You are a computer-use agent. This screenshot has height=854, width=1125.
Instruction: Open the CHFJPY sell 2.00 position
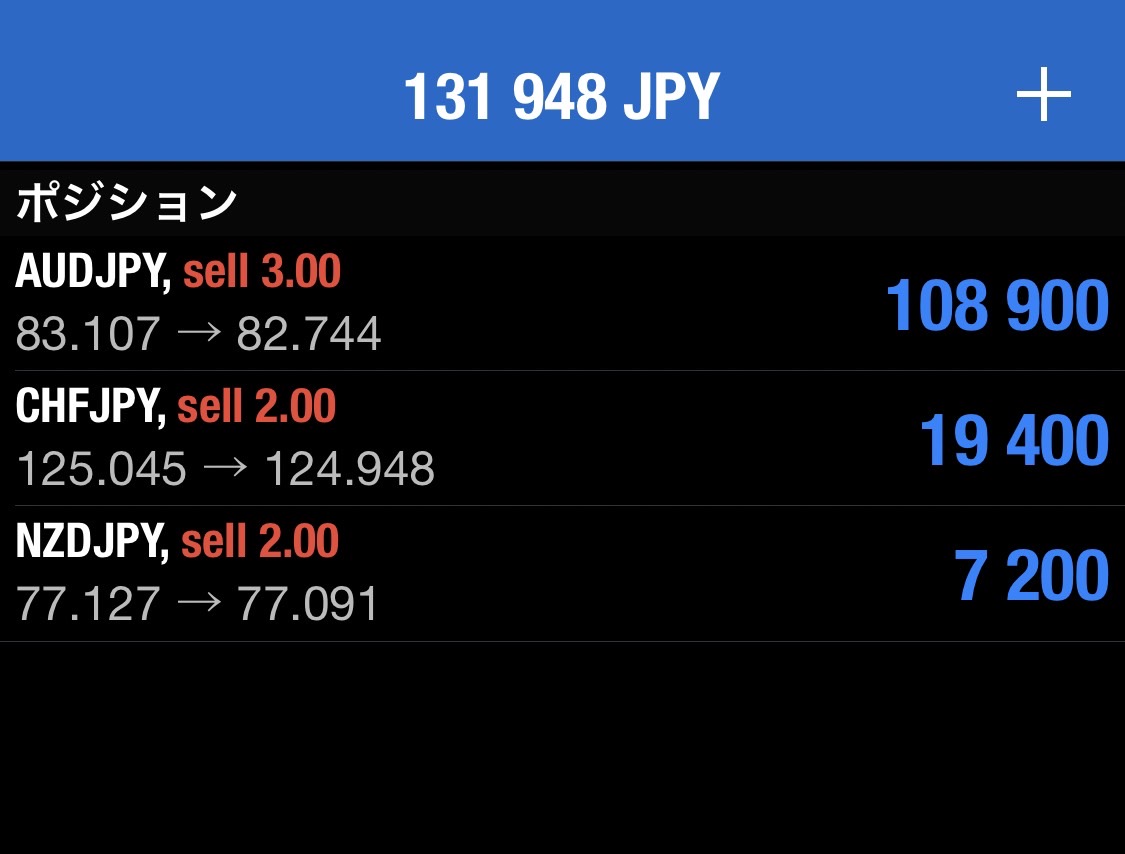[x=560, y=438]
